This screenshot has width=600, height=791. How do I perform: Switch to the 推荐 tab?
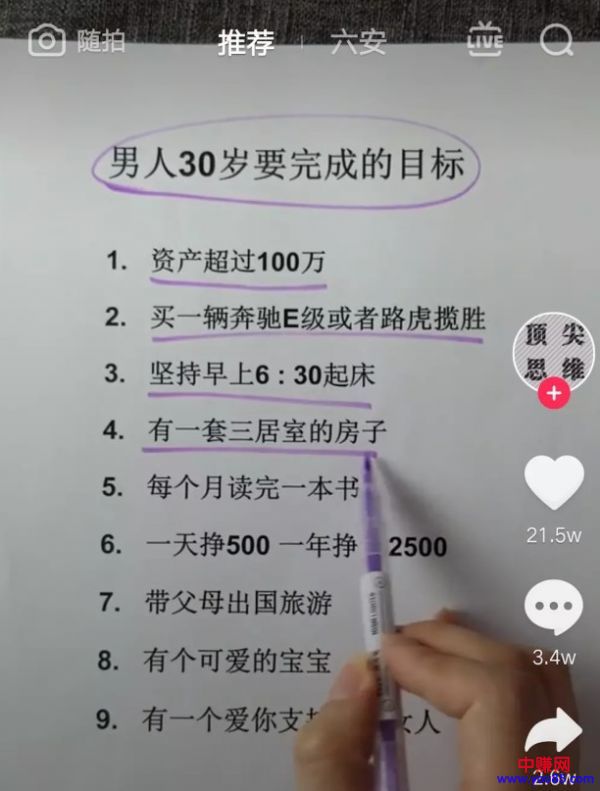click(x=246, y=43)
